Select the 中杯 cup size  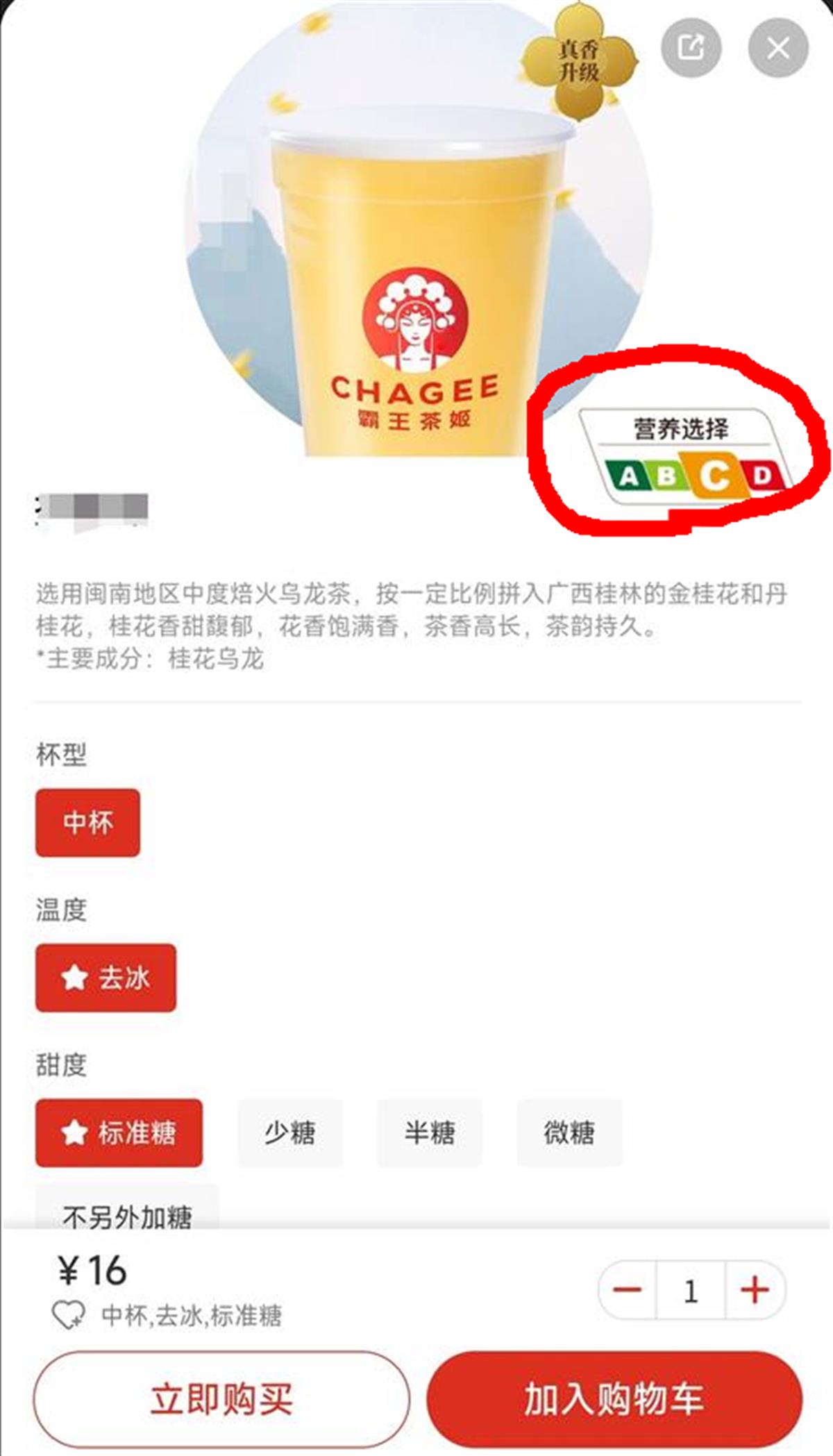[87, 823]
